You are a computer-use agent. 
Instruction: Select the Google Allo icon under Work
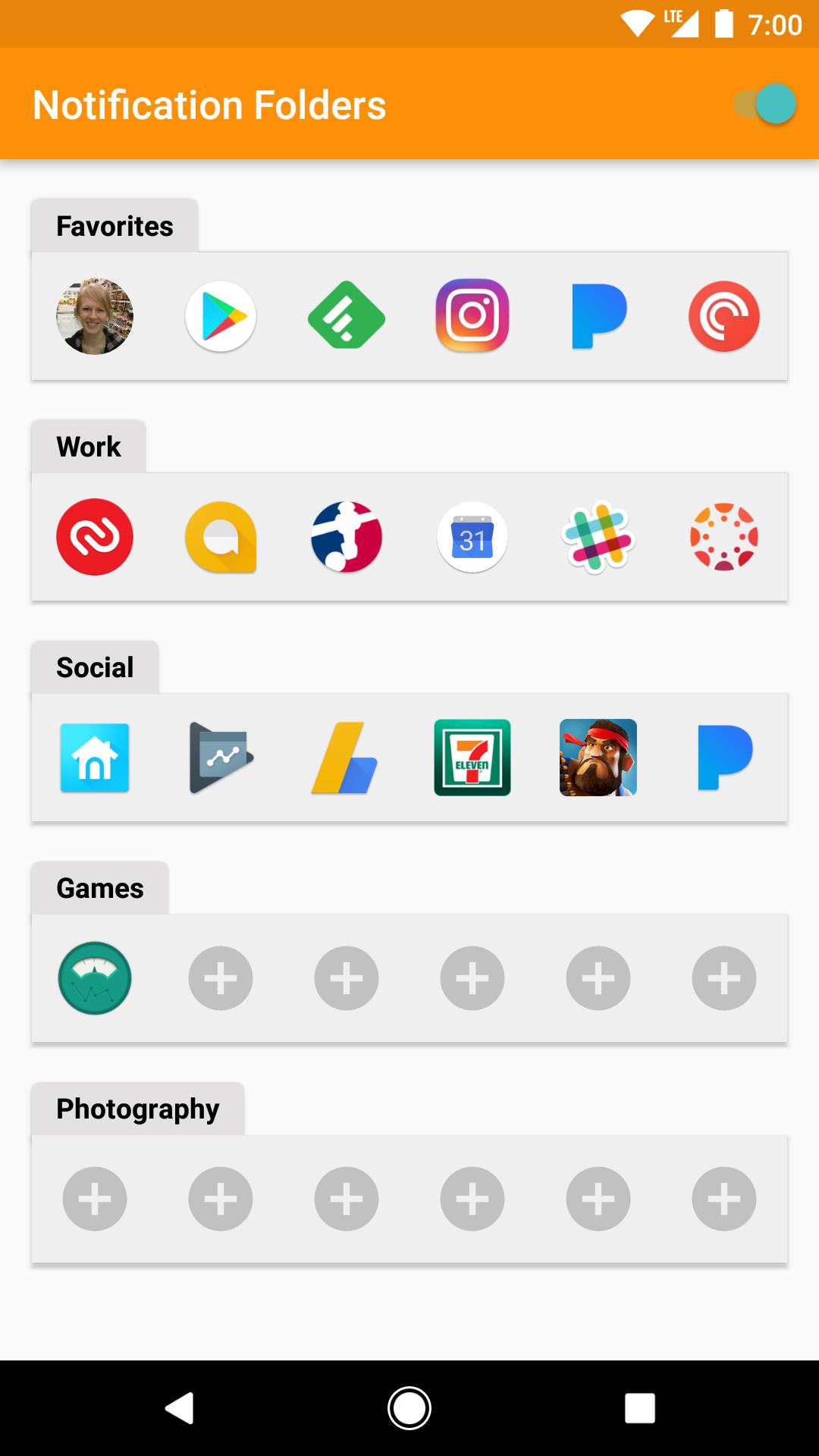(220, 537)
